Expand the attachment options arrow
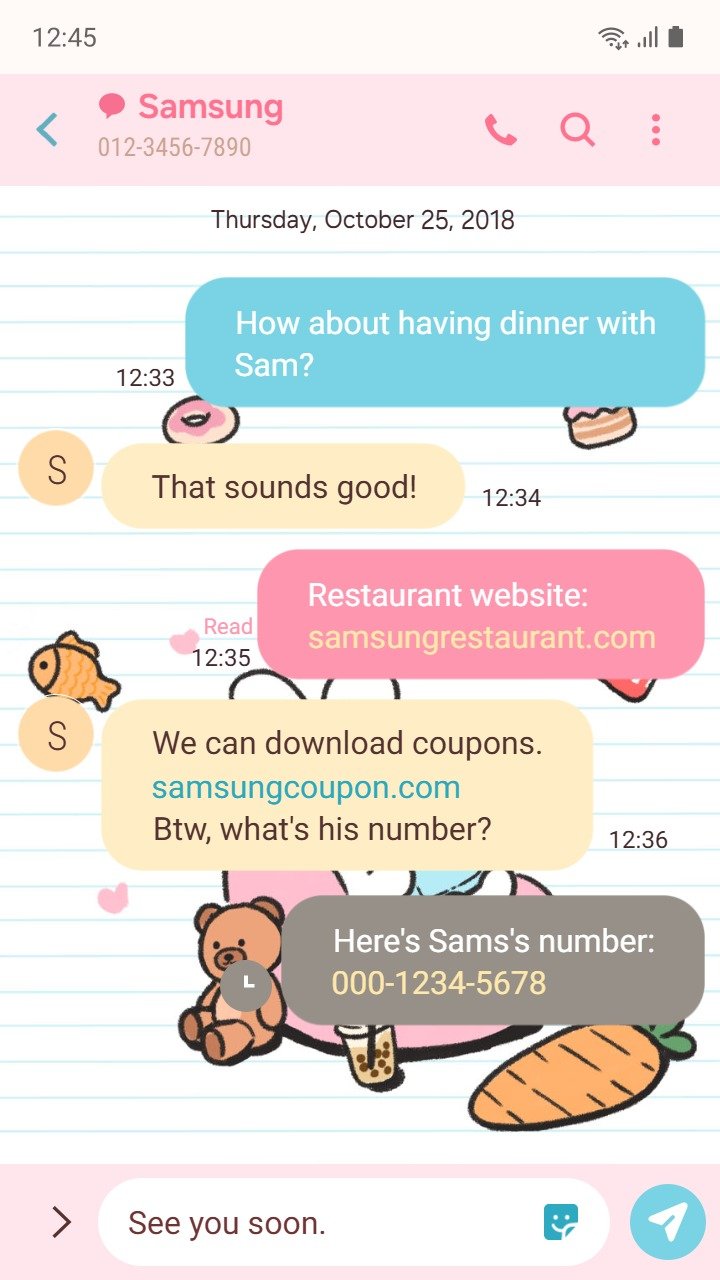 tap(61, 1222)
